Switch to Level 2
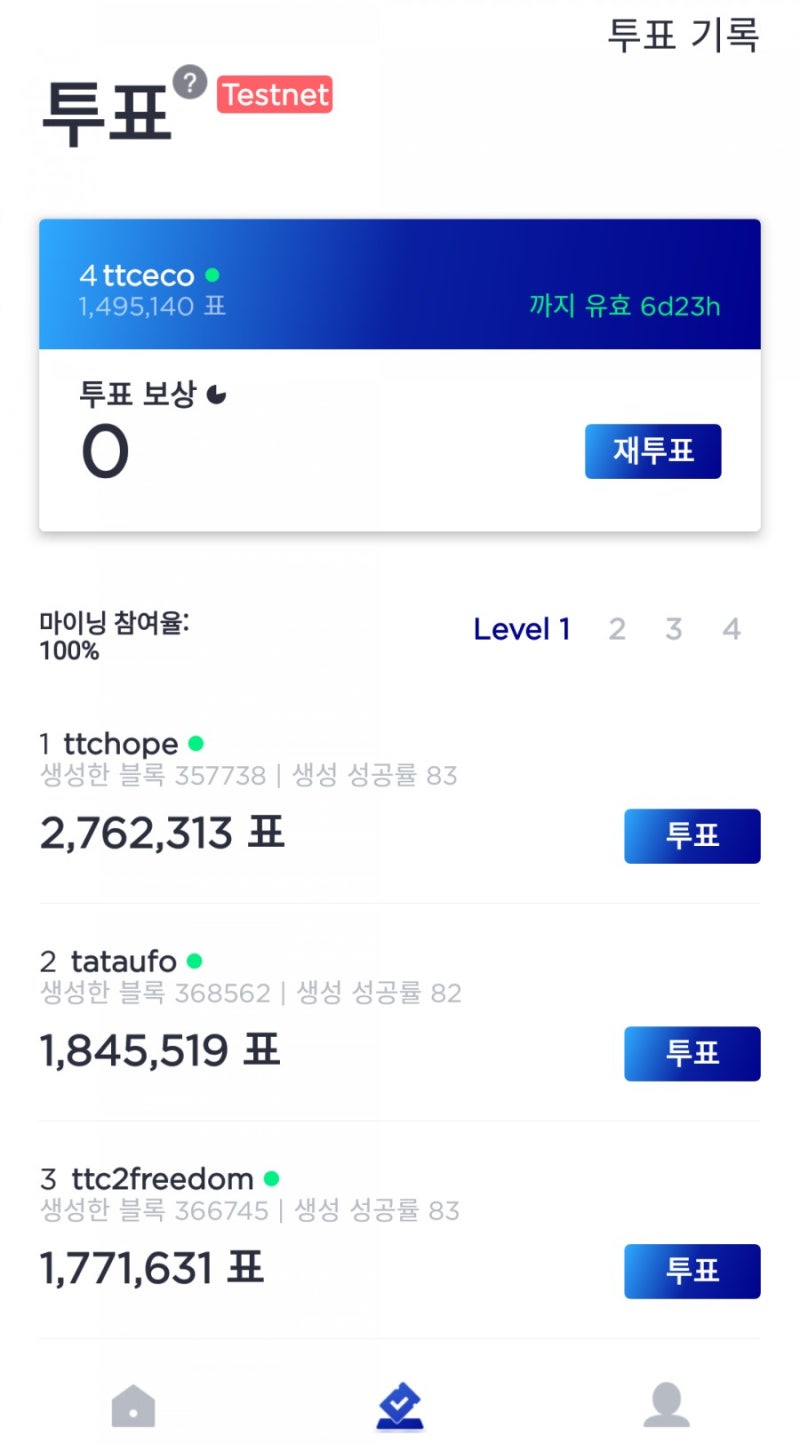Screen dimensions: 800x1444 coord(617,628)
